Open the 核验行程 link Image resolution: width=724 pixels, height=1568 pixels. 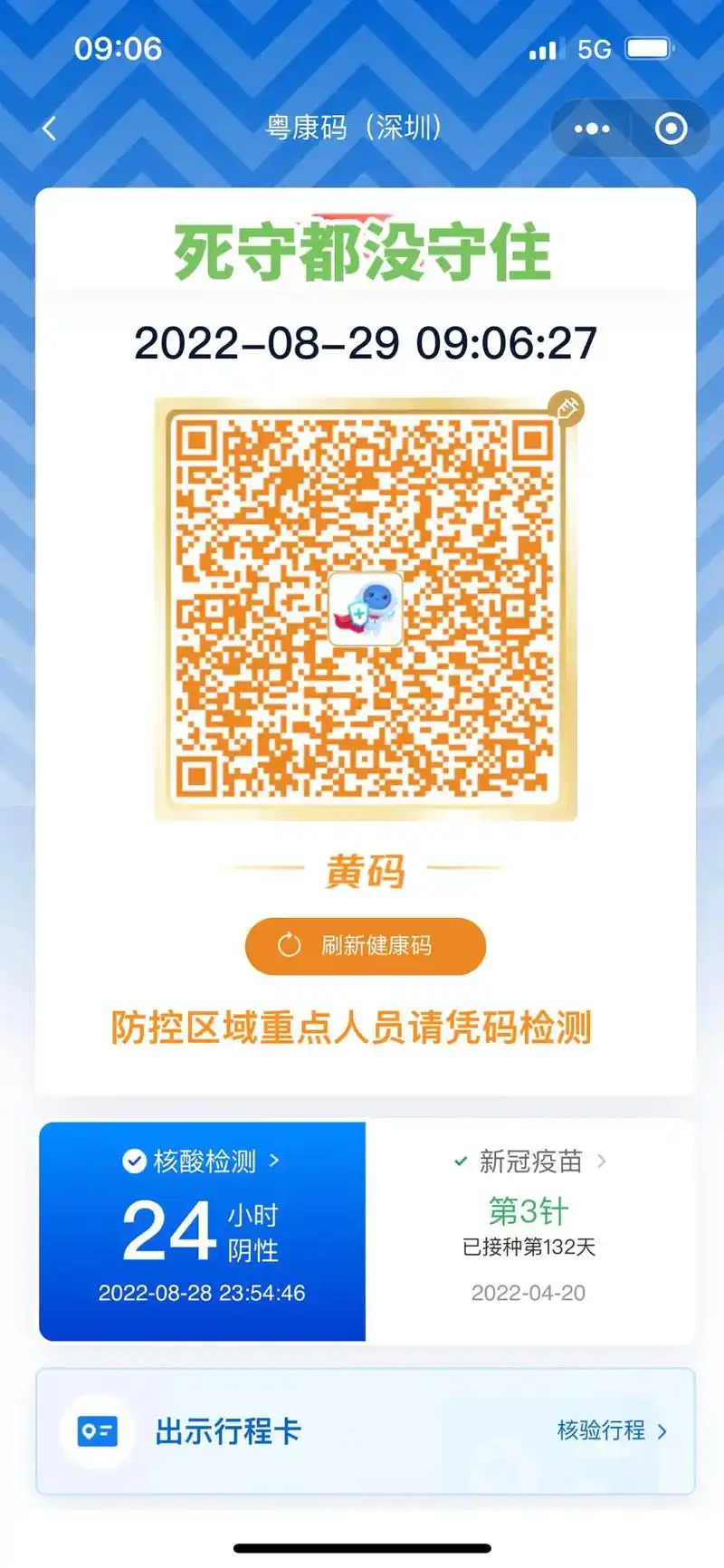[601, 1431]
